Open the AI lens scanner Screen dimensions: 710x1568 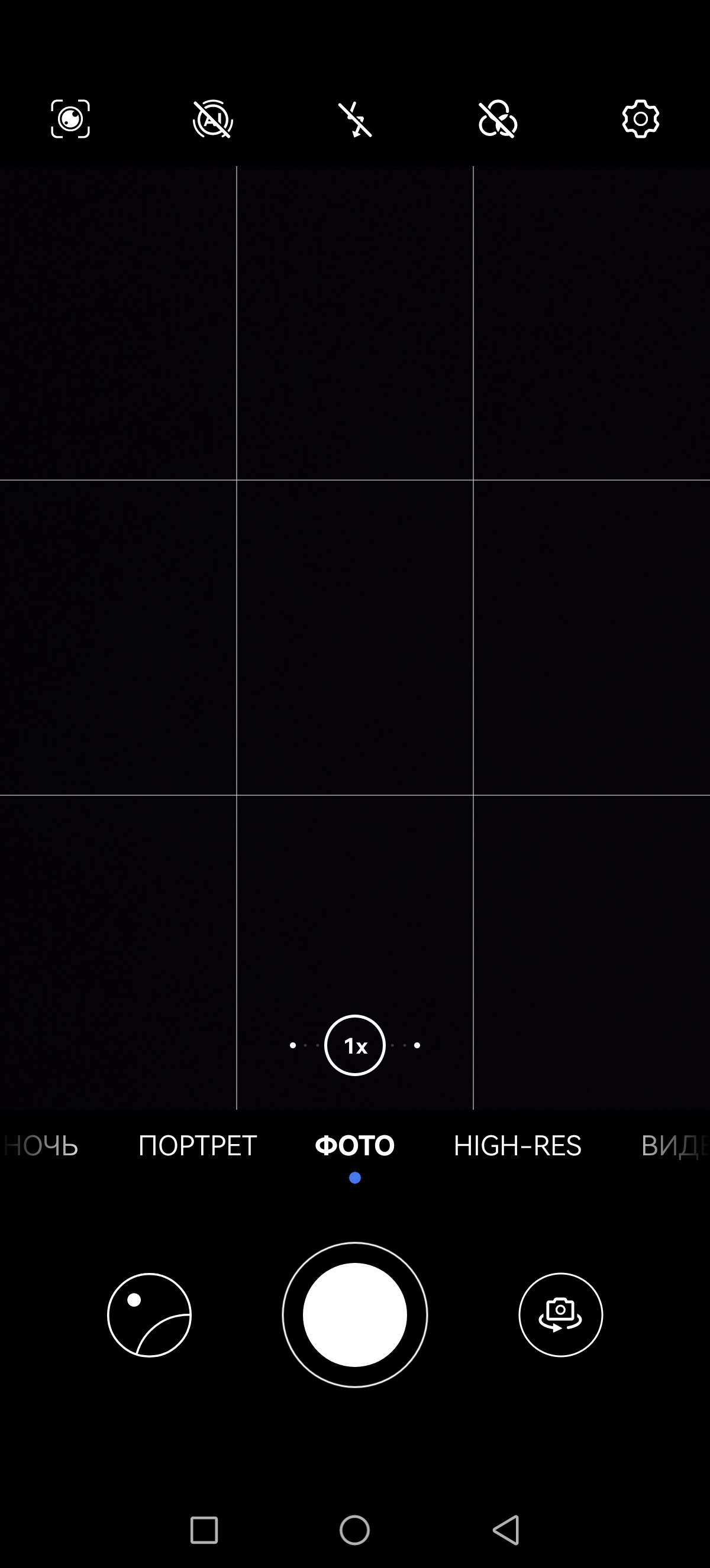click(70, 119)
